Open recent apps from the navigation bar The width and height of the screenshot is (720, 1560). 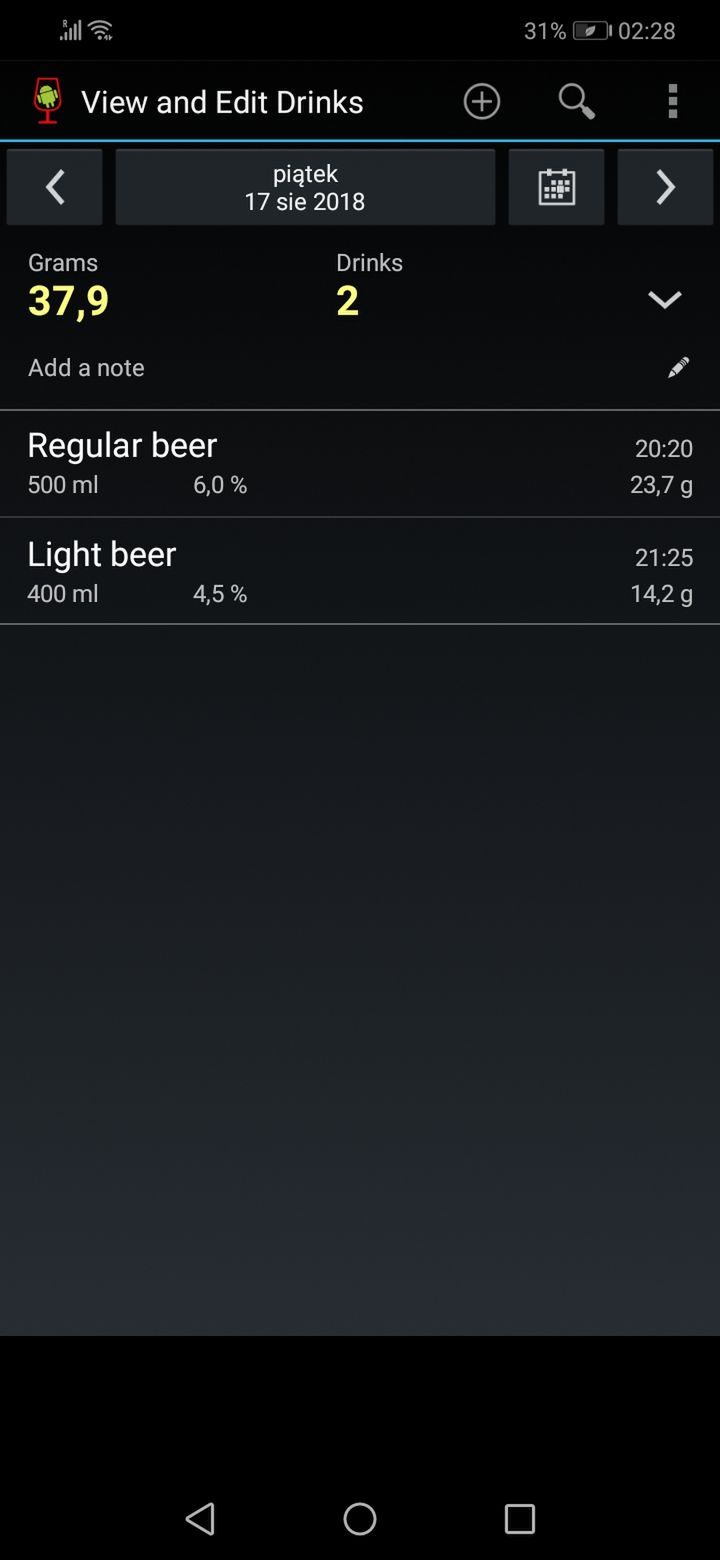point(519,1518)
